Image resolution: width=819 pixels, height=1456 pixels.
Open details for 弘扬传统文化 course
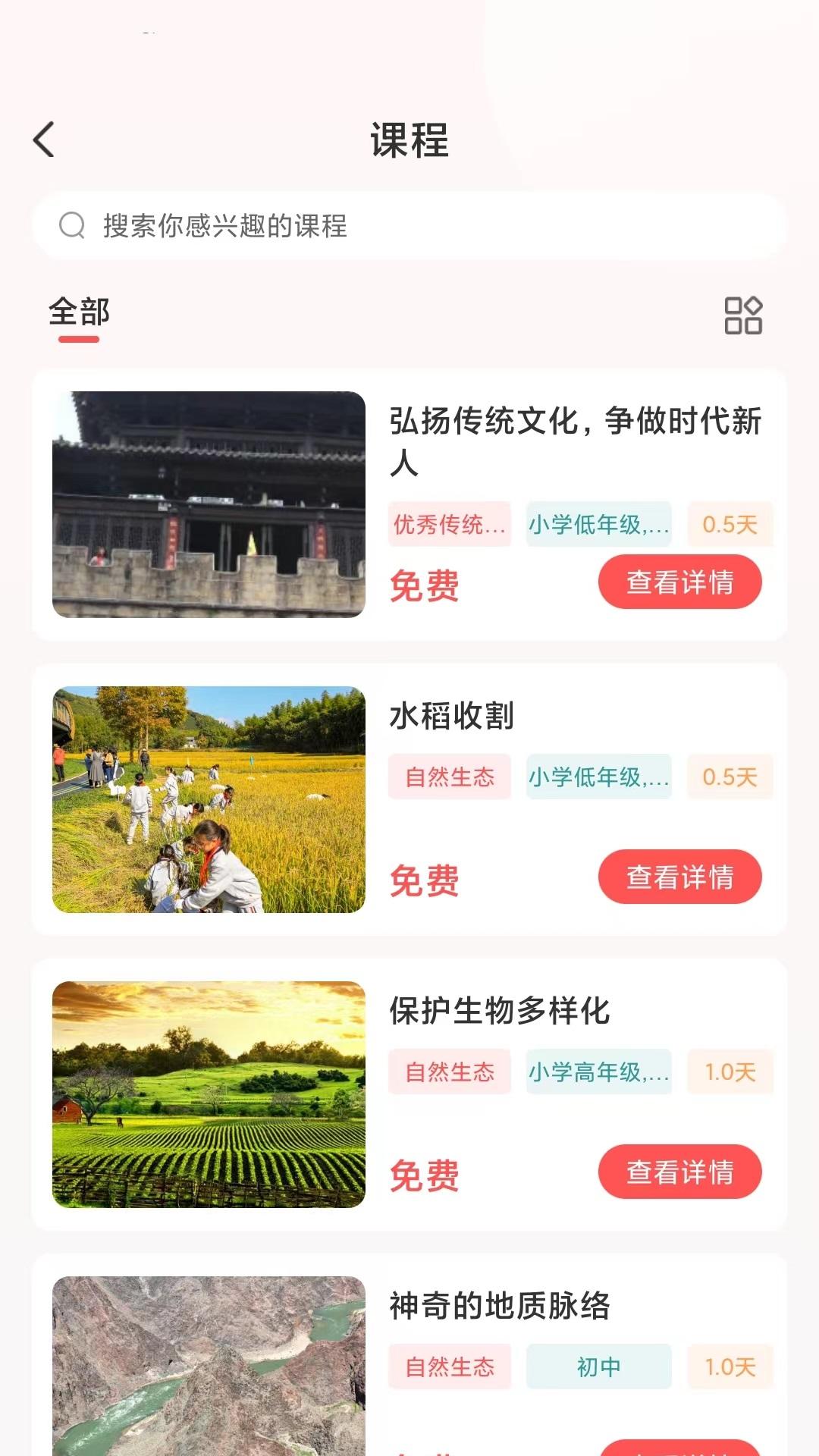679,582
